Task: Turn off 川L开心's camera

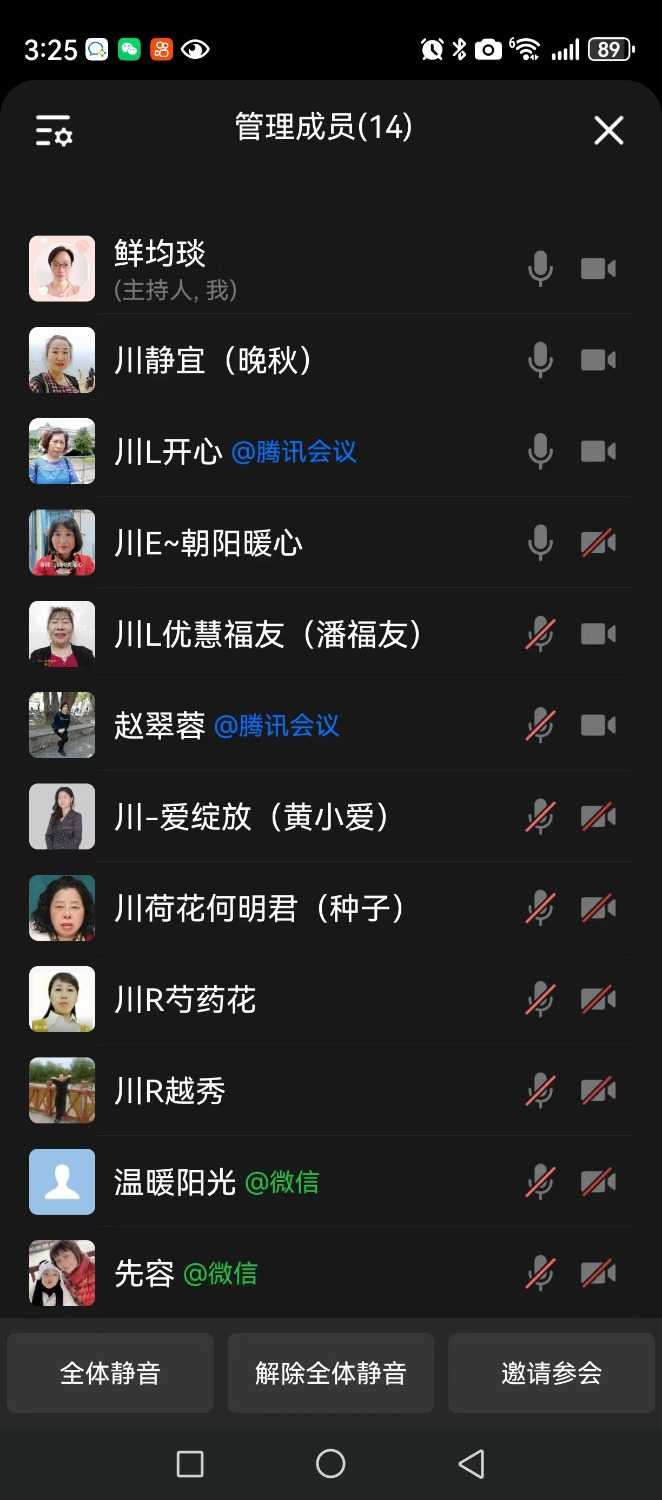Action: 598,451
